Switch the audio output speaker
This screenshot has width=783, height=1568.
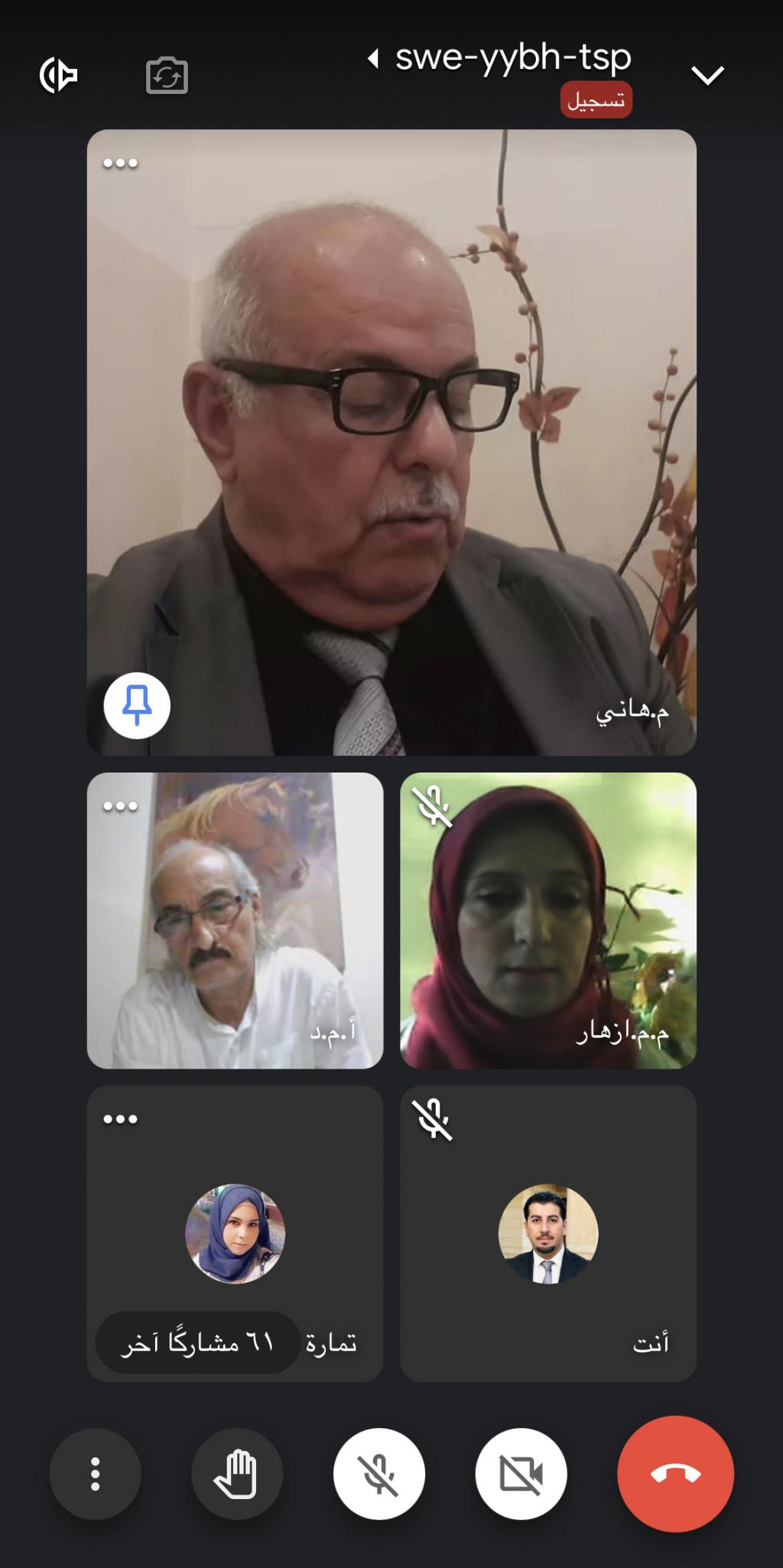pos(59,75)
